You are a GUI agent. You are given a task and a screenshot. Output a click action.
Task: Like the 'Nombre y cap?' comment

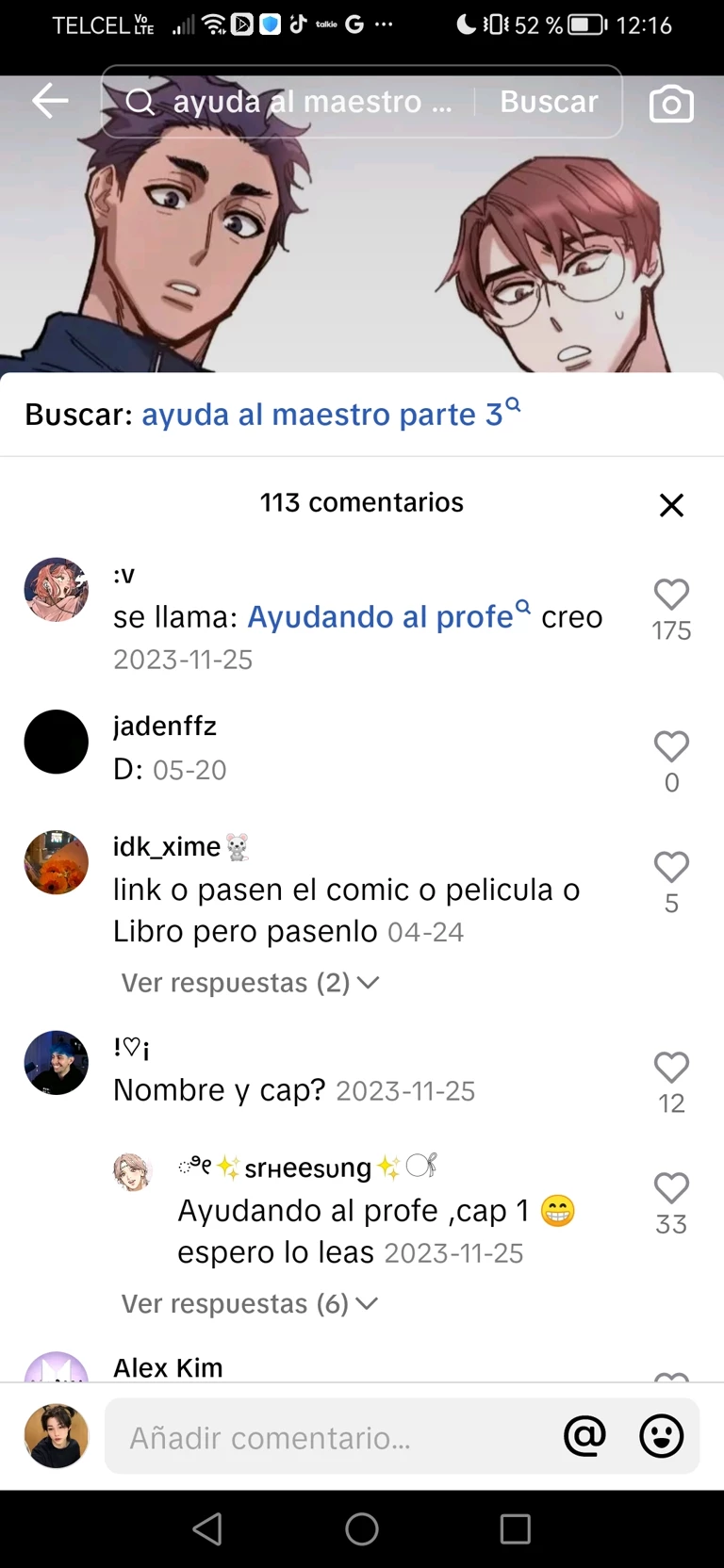click(x=671, y=1068)
